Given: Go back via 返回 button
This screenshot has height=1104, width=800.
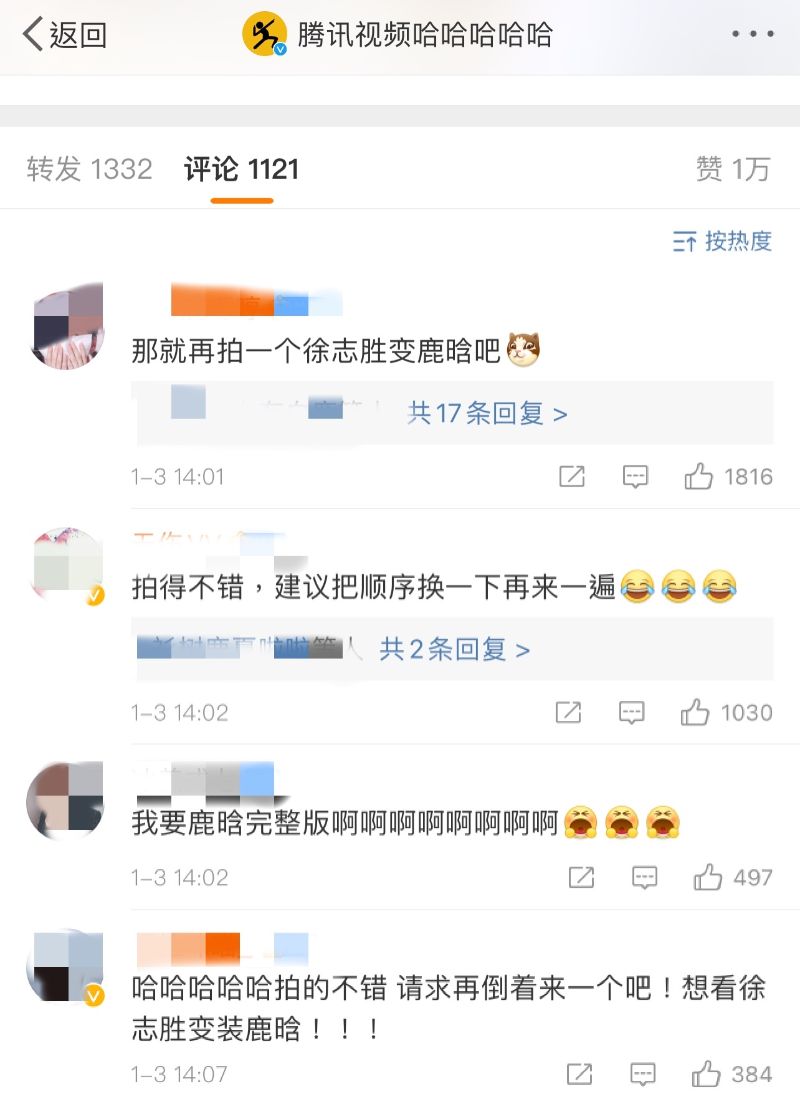Looking at the screenshot, I should coord(65,35).
